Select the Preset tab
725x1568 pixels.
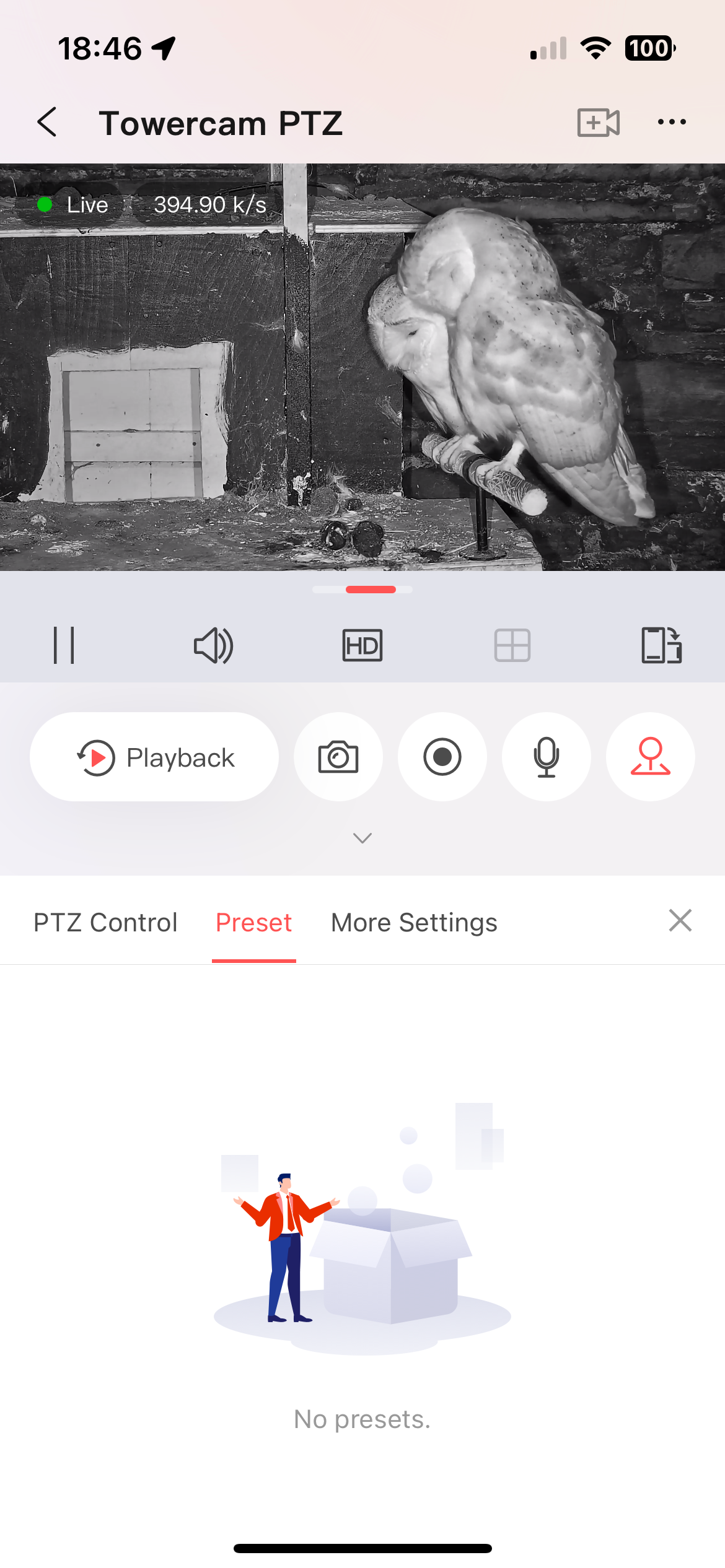point(253,922)
